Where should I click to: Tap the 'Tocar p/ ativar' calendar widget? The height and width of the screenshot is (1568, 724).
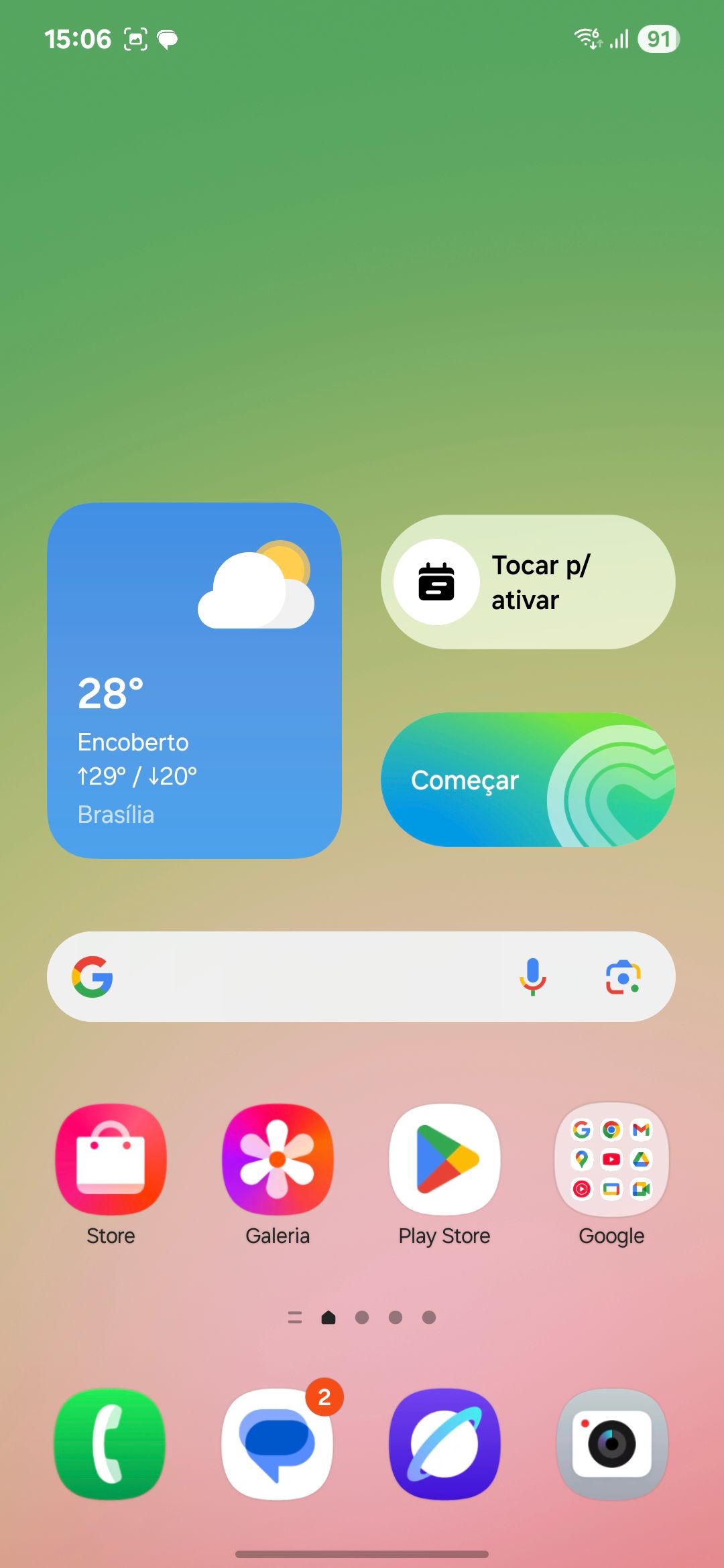click(x=528, y=582)
